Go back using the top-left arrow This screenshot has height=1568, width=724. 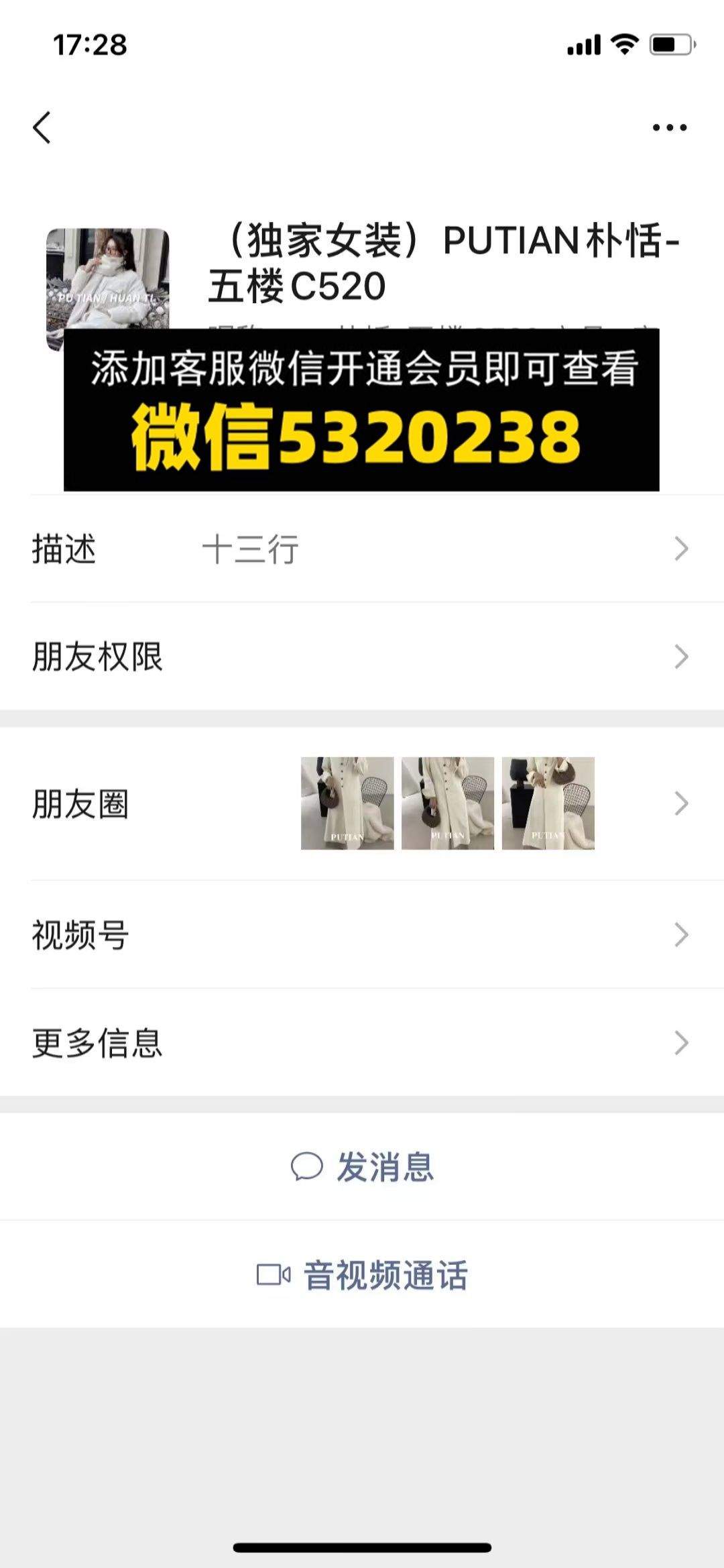(x=42, y=127)
